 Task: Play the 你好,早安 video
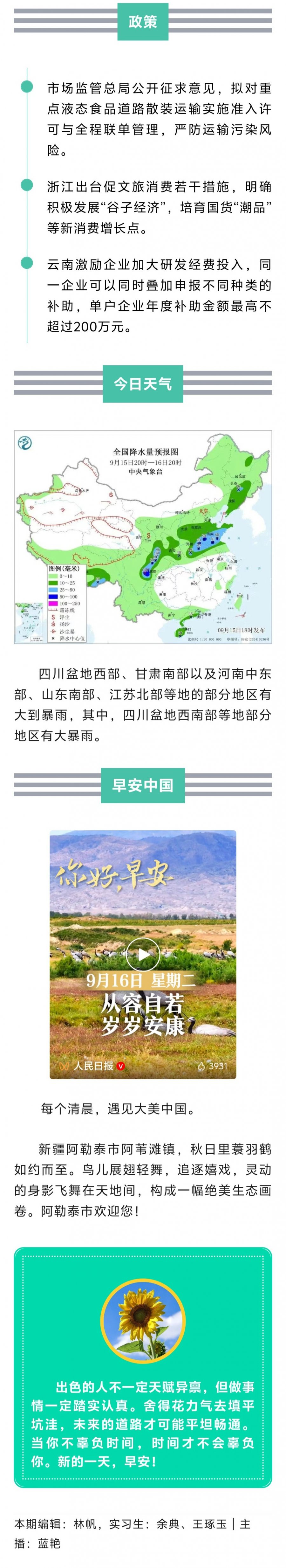coord(142,954)
